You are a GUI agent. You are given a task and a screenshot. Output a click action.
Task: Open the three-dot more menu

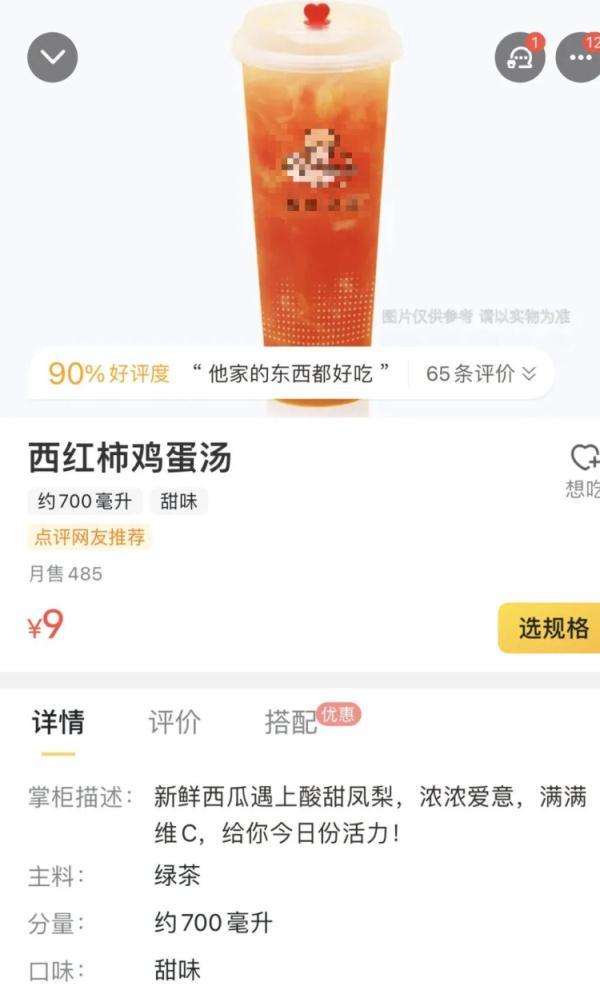[x=578, y=57]
